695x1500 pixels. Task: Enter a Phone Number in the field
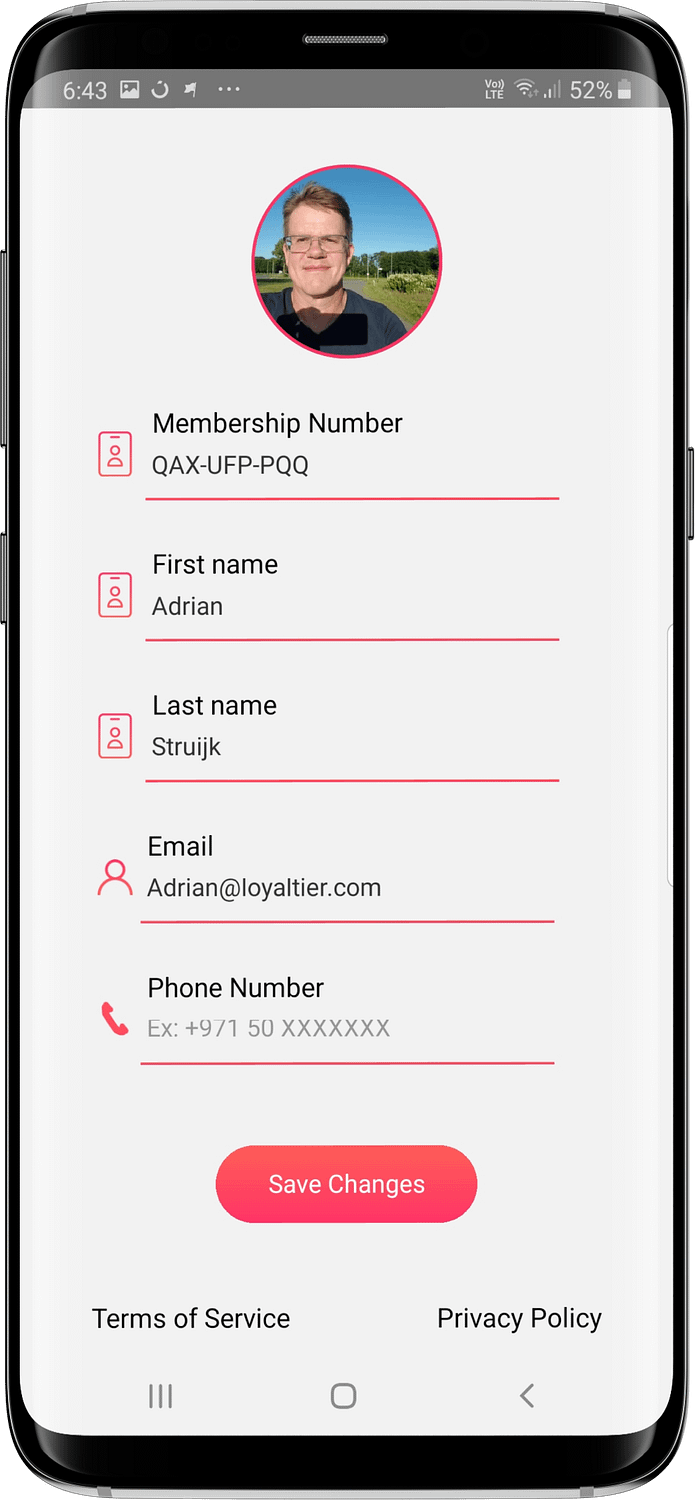click(x=347, y=1030)
